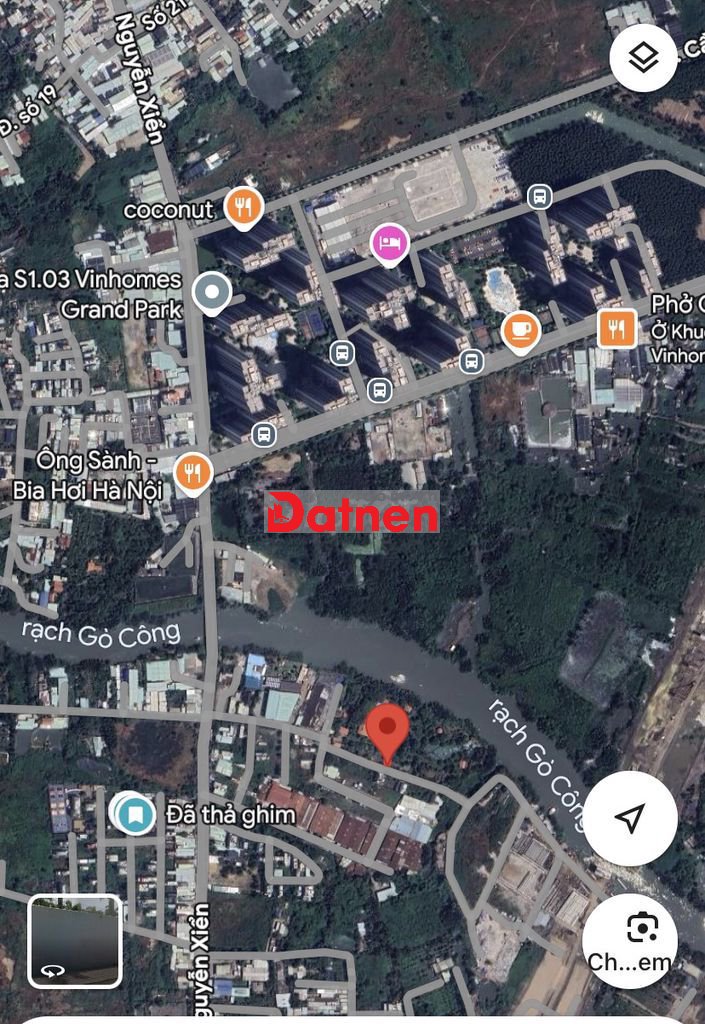
Task: Tap the Phở restaurant marker
Action: point(617,327)
